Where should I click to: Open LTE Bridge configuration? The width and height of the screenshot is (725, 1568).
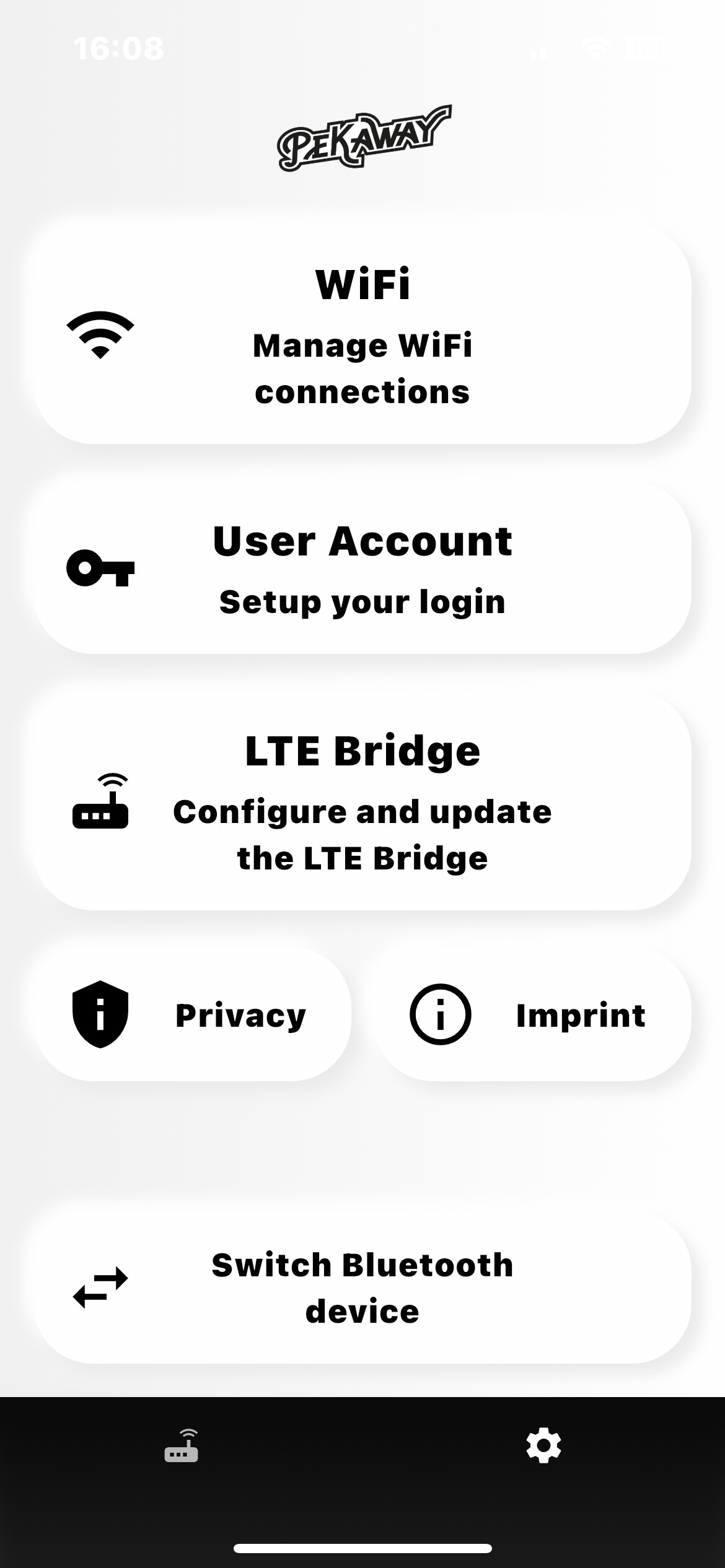point(362,801)
